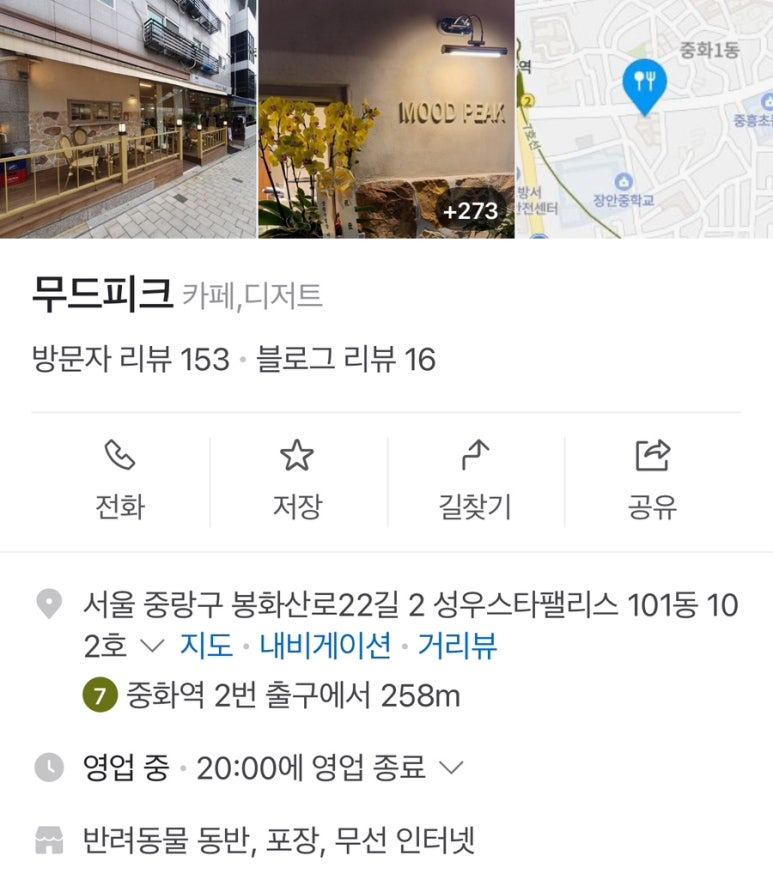The height and width of the screenshot is (880, 773).
Task: Open the 지도 link
Action: click(x=206, y=645)
